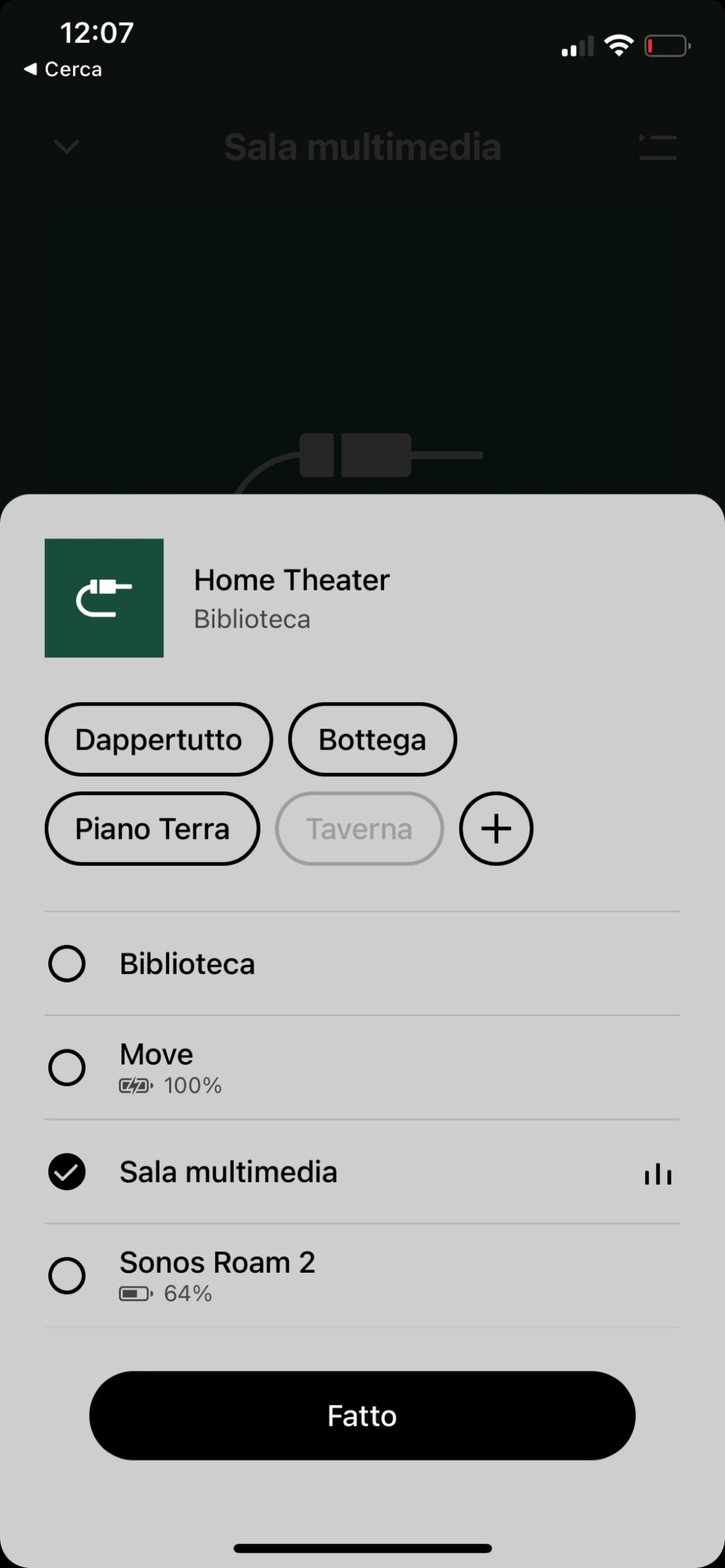Image resolution: width=725 pixels, height=1568 pixels.
Task: Check the Biblioteca room
Action: pyautogui.click(x=67, y=963)
